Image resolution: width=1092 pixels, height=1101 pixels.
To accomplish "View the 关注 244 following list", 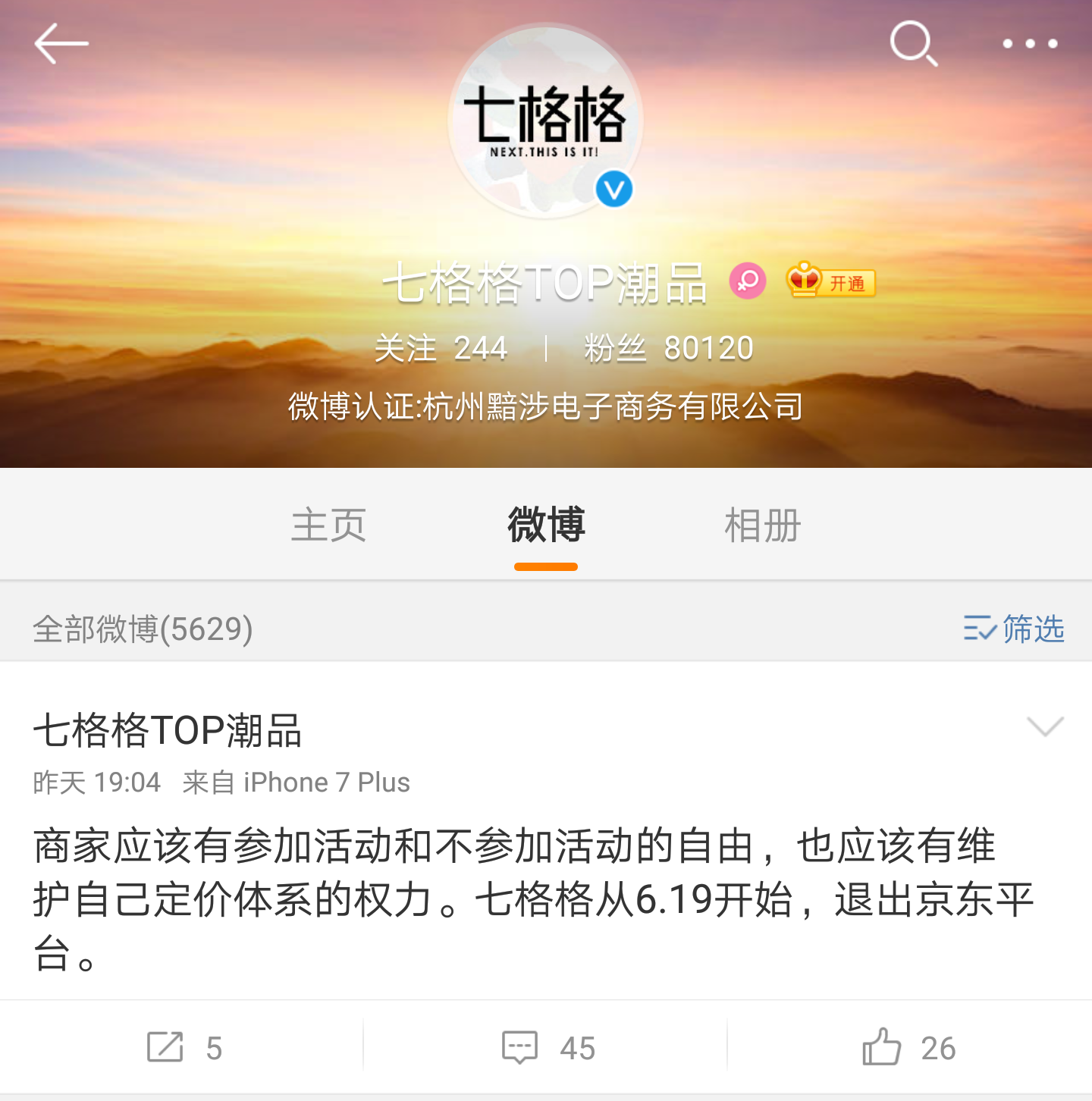I will pos(441,349).
